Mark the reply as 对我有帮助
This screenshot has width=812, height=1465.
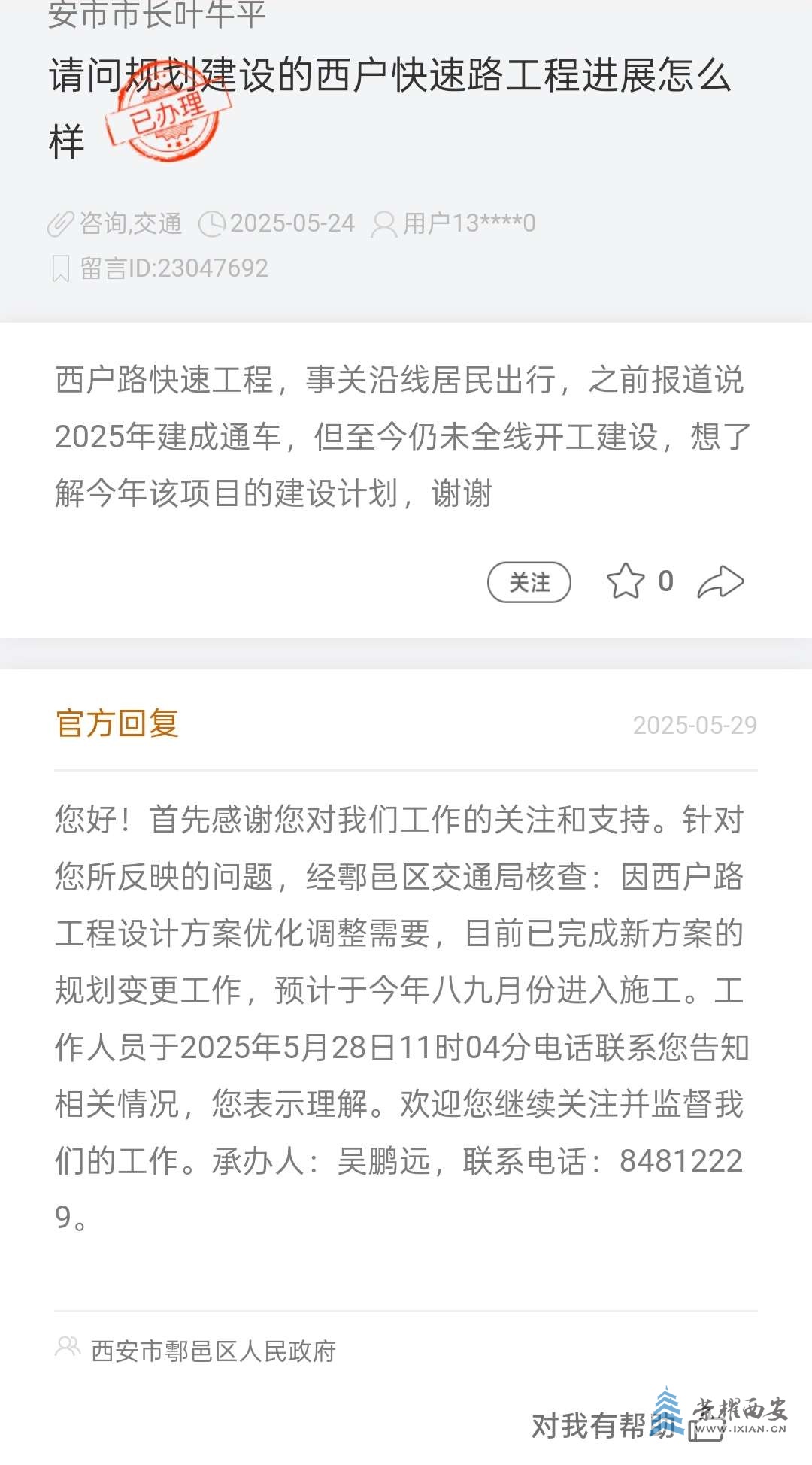click(x=601, y=1425)
